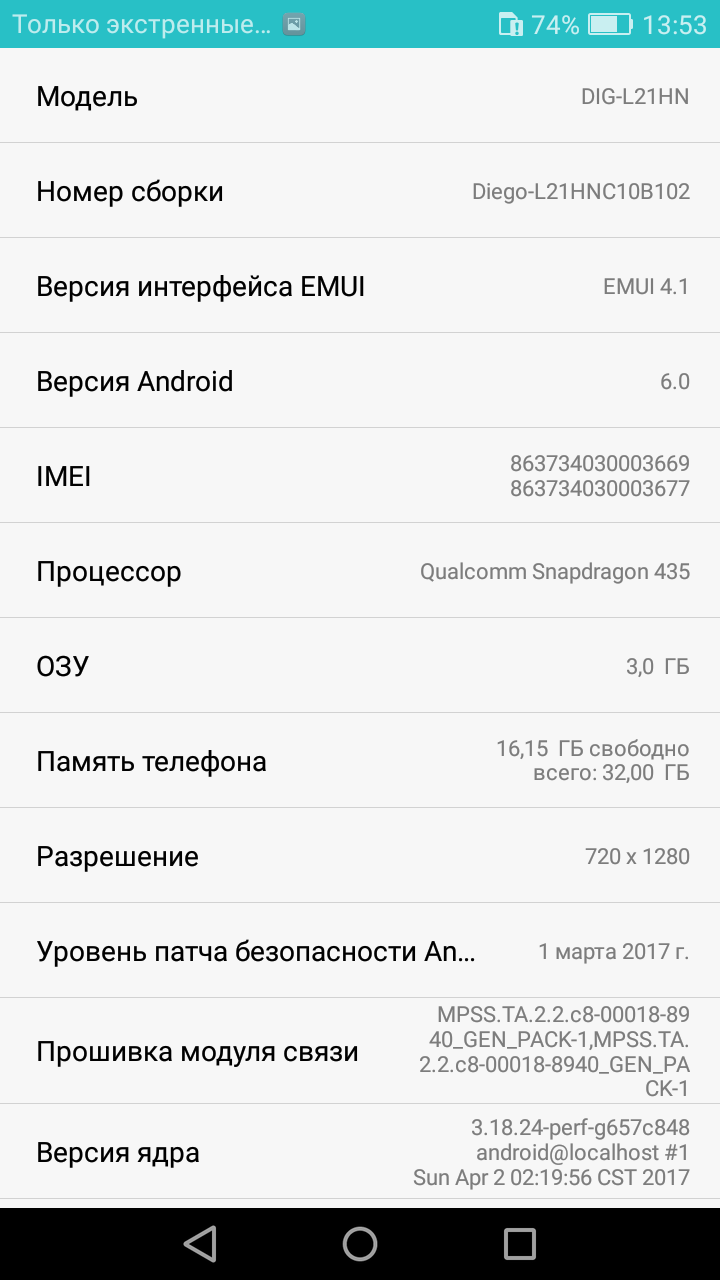Tap the Версия ядра row
The width and height of the screenshot is (720, 1280).
[360, 1152]
